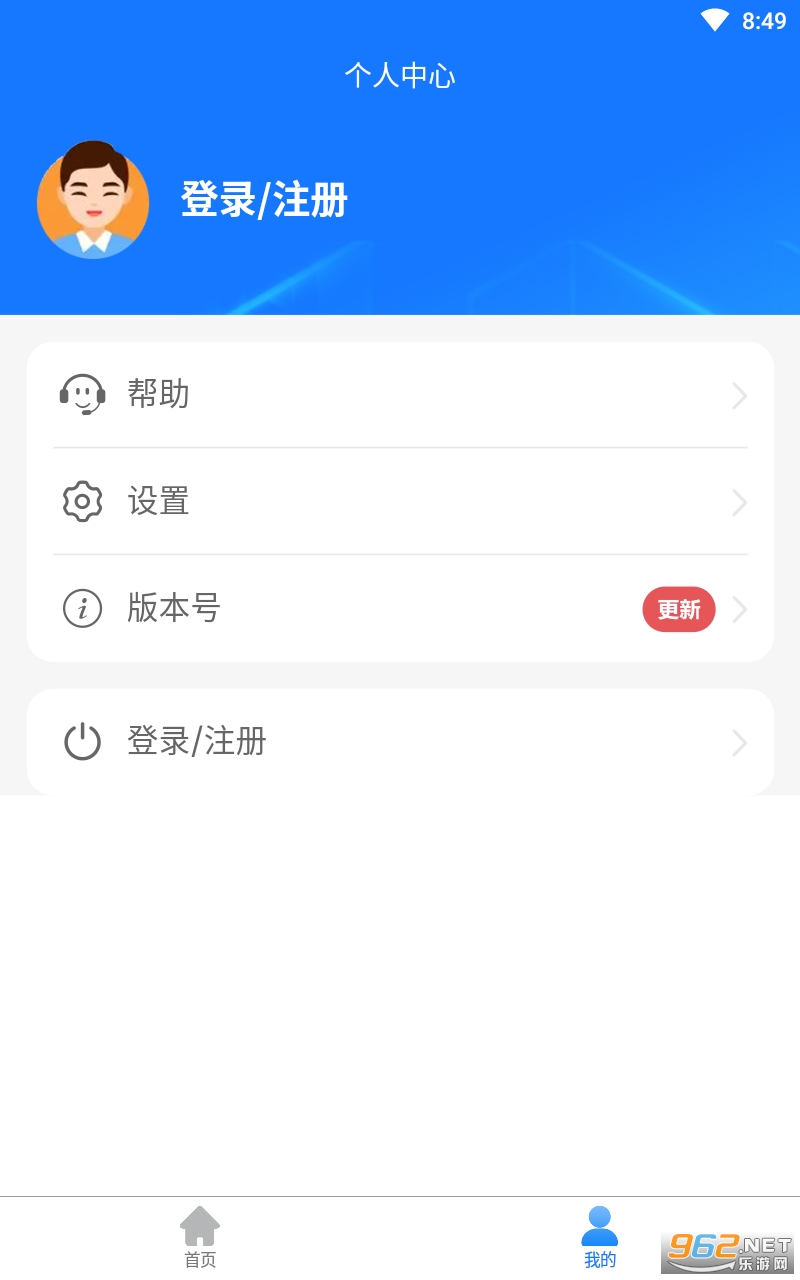Tap the red 更新 update badge
Image resolution: width=800 pixels, height=1280 pixels.
point(678,609)
